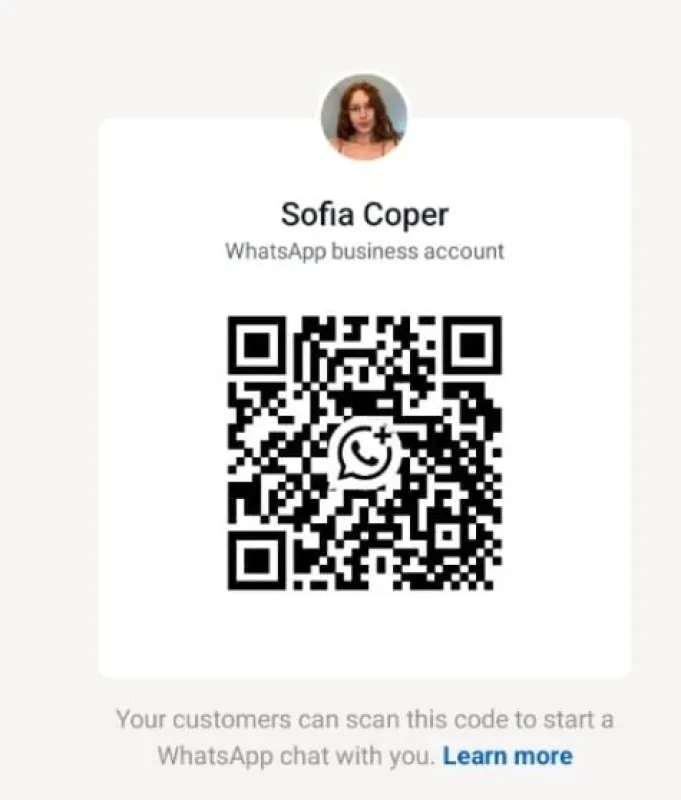Screen dimensions: 681x800
Task: Open the Learn more link
Action: pyautogui.click(x=508, y=756)
